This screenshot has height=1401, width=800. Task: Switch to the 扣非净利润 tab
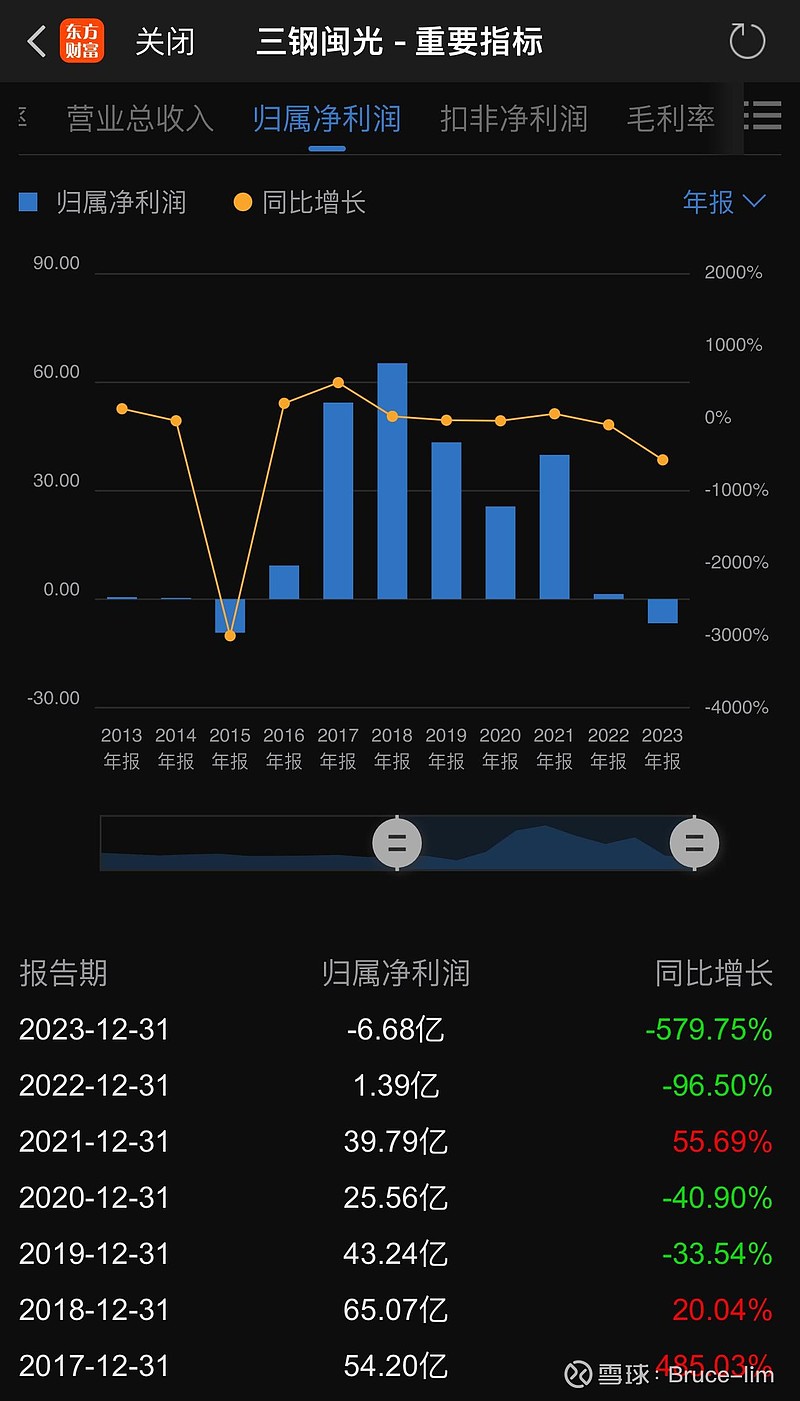click(x=514, y=119)
